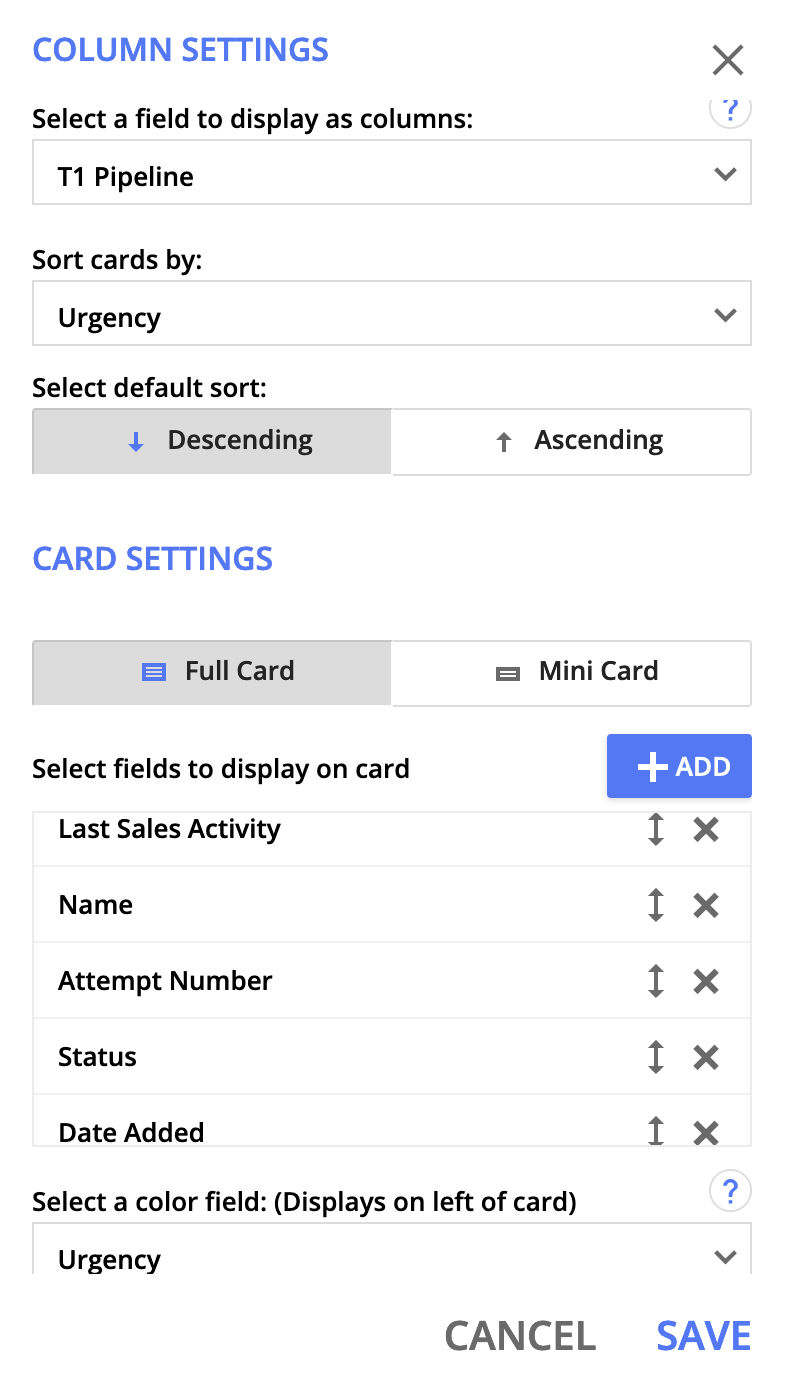Close the column settings panel
Image resolution: width=790 pixels, height=1388 pixels.
[x=727, y=60]
